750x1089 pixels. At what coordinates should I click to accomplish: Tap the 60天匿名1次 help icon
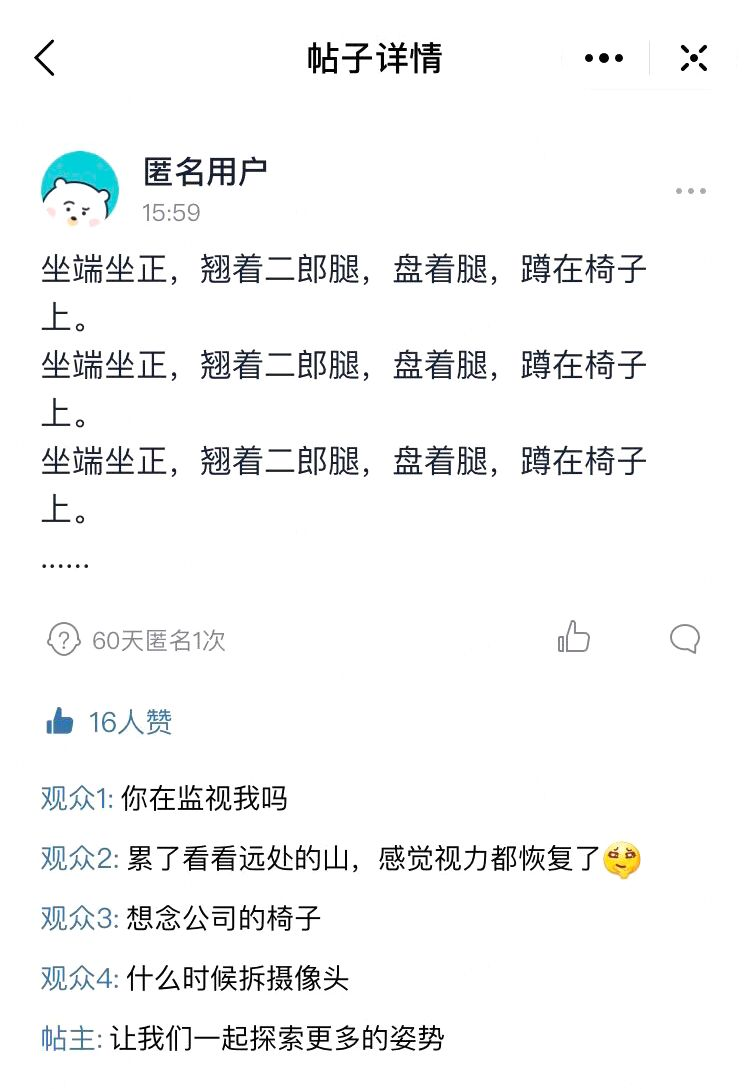(x=64, y=639)
